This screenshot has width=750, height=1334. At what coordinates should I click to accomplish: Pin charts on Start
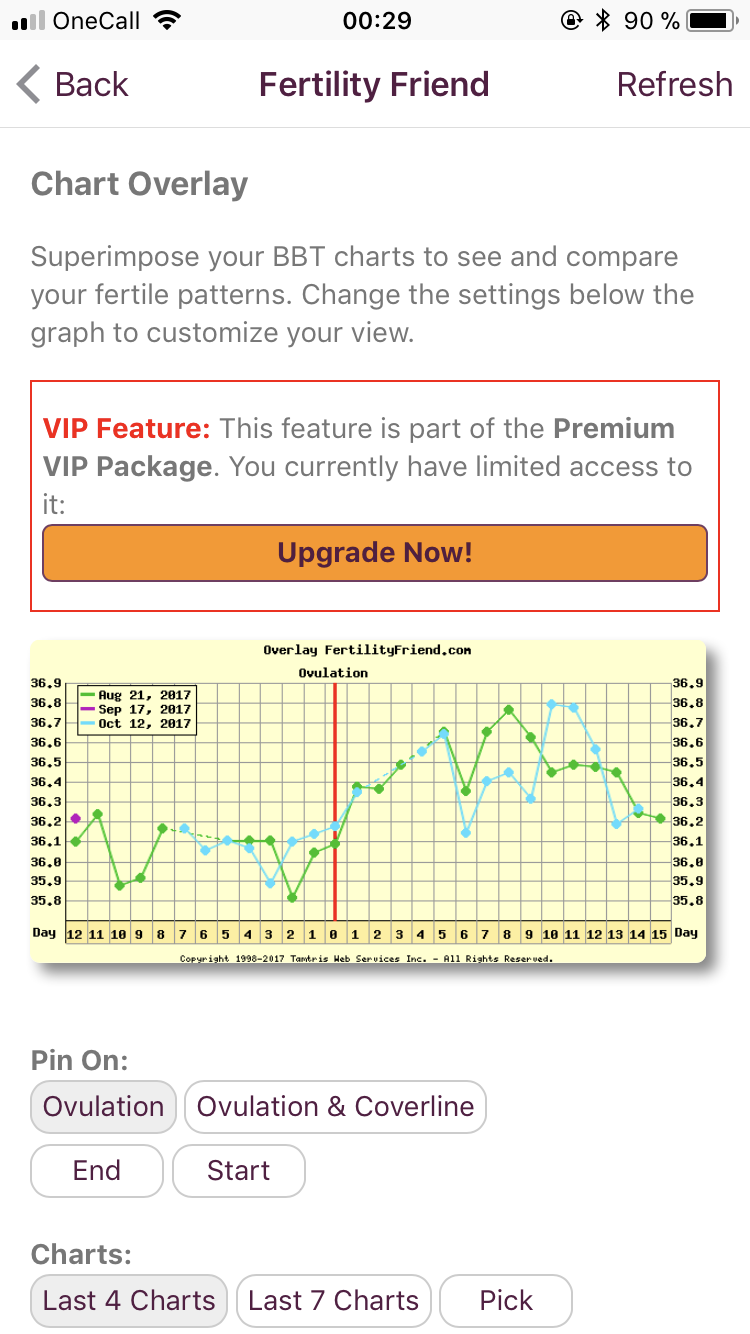(238, 1171)
